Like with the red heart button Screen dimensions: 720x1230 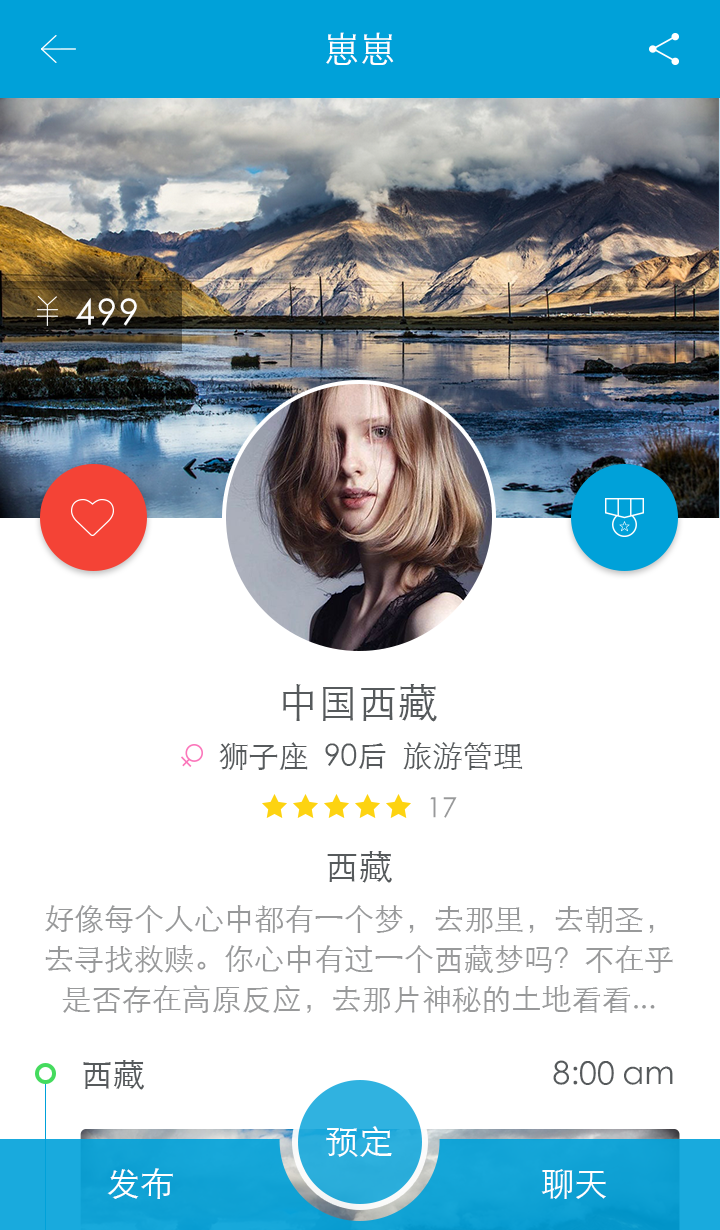tap(93, 517)
